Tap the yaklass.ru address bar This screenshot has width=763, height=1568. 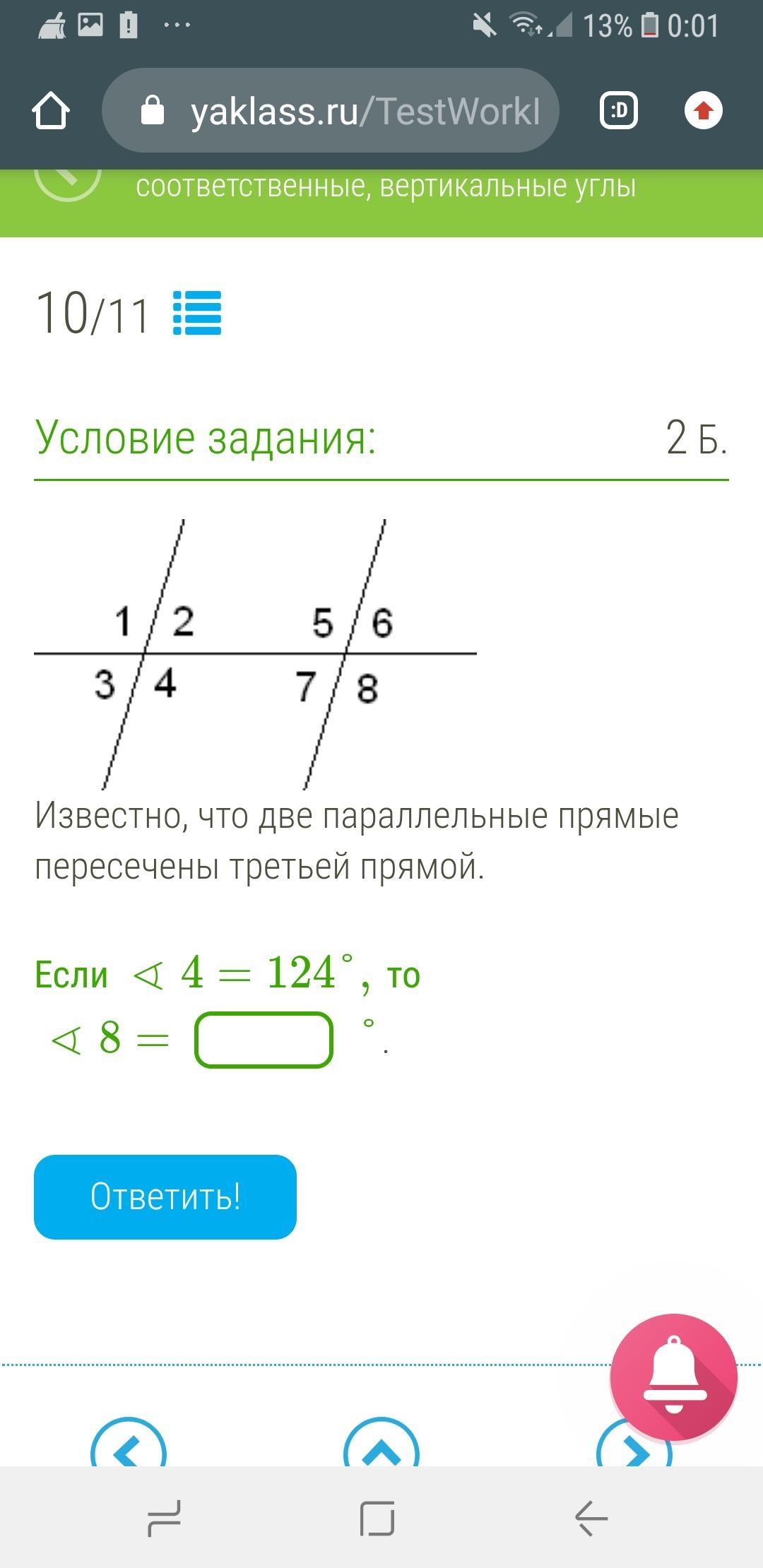point(331,111)
